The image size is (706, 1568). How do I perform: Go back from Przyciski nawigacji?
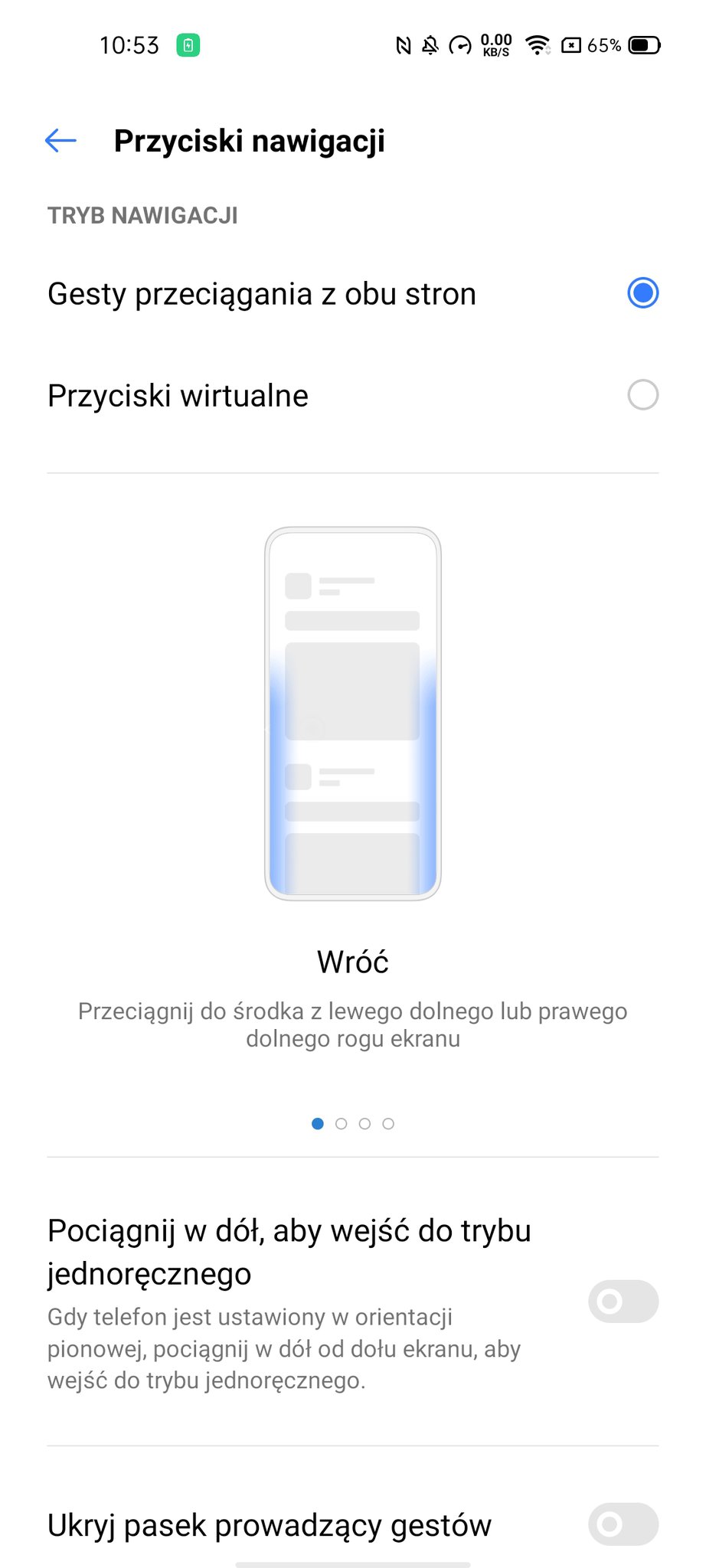[x=60, y=140]
